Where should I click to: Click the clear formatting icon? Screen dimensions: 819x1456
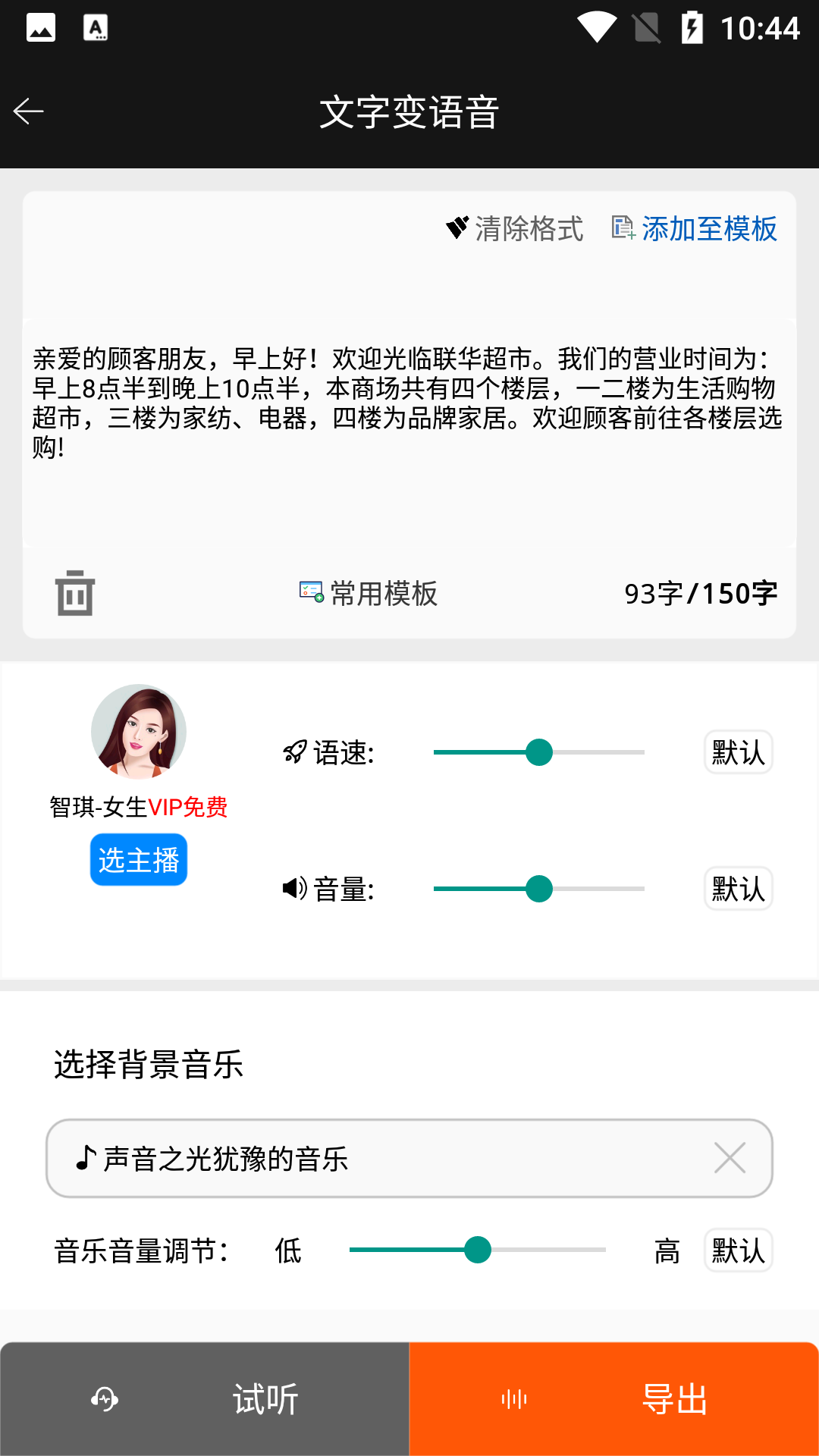pos(456,228)
